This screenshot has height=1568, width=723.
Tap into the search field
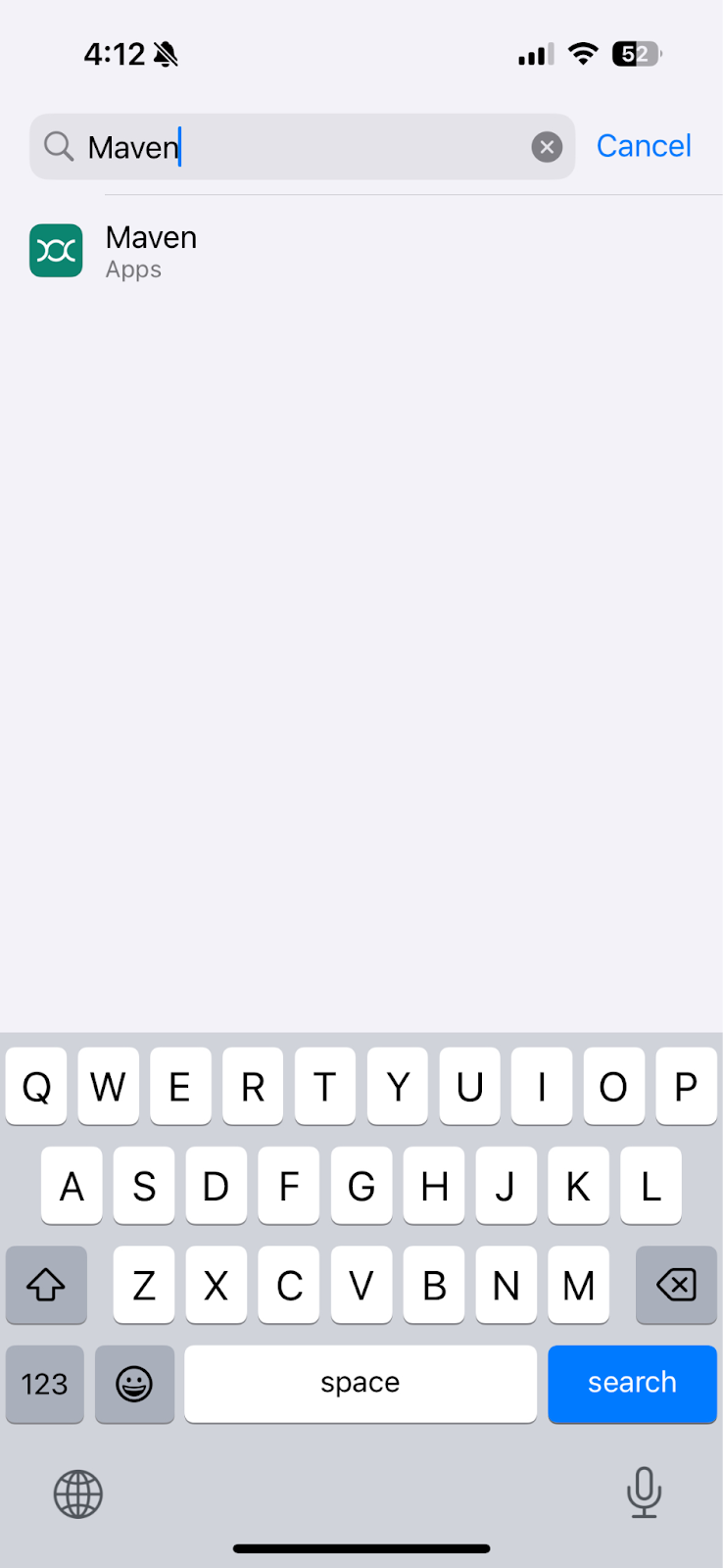[302, 147]
